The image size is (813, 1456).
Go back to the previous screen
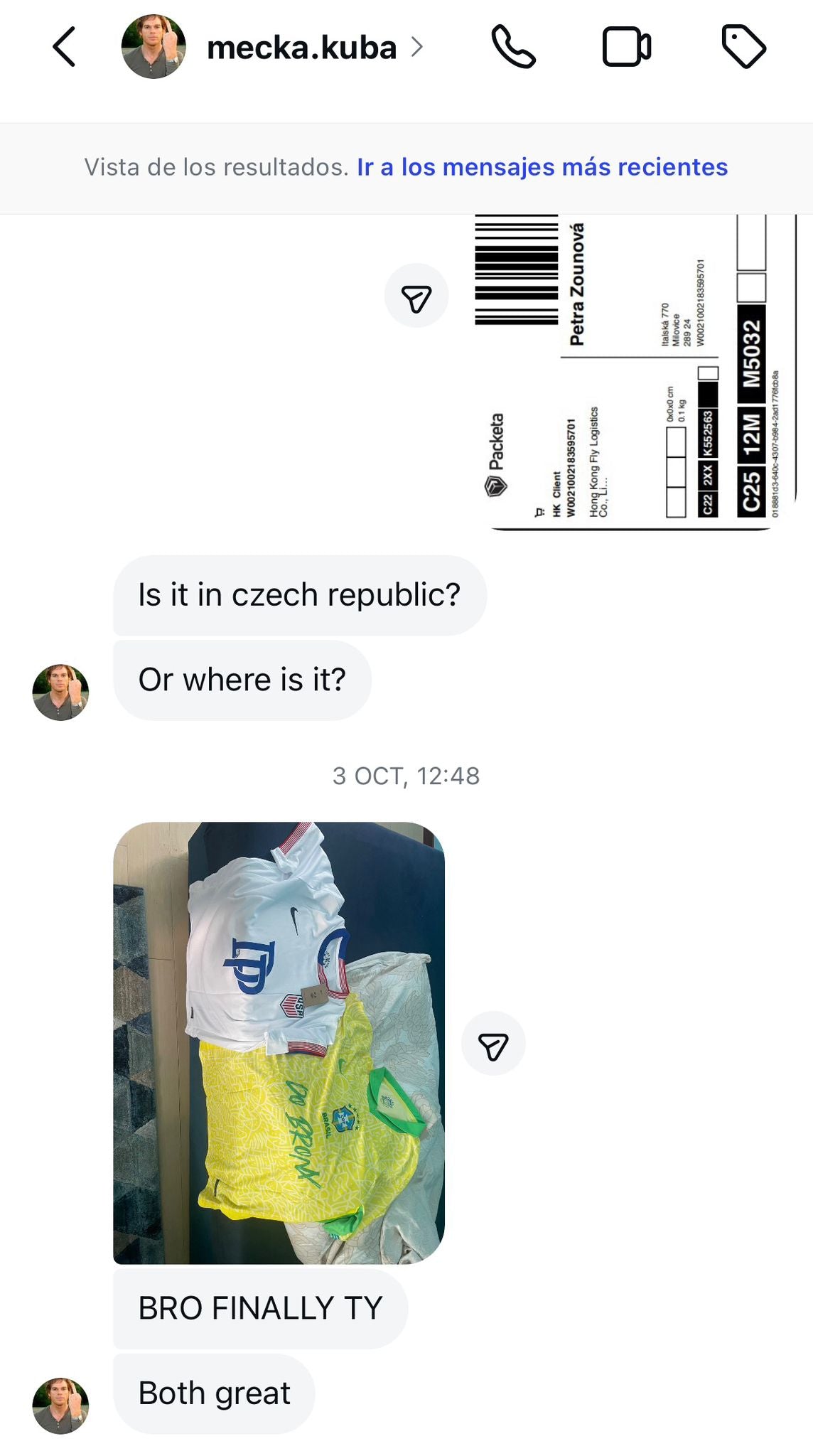pyautogui.click(x=64, y=47)
